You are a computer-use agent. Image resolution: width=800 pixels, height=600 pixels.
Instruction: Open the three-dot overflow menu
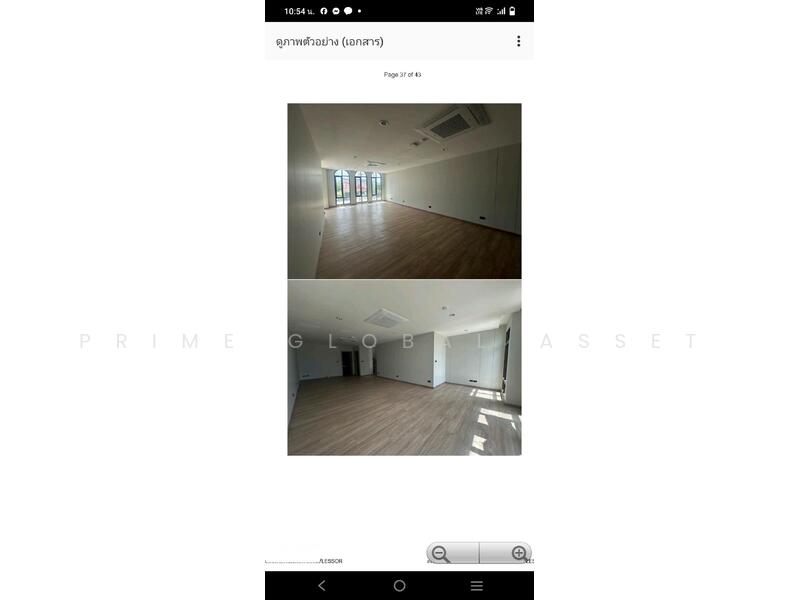pos(518,41)
